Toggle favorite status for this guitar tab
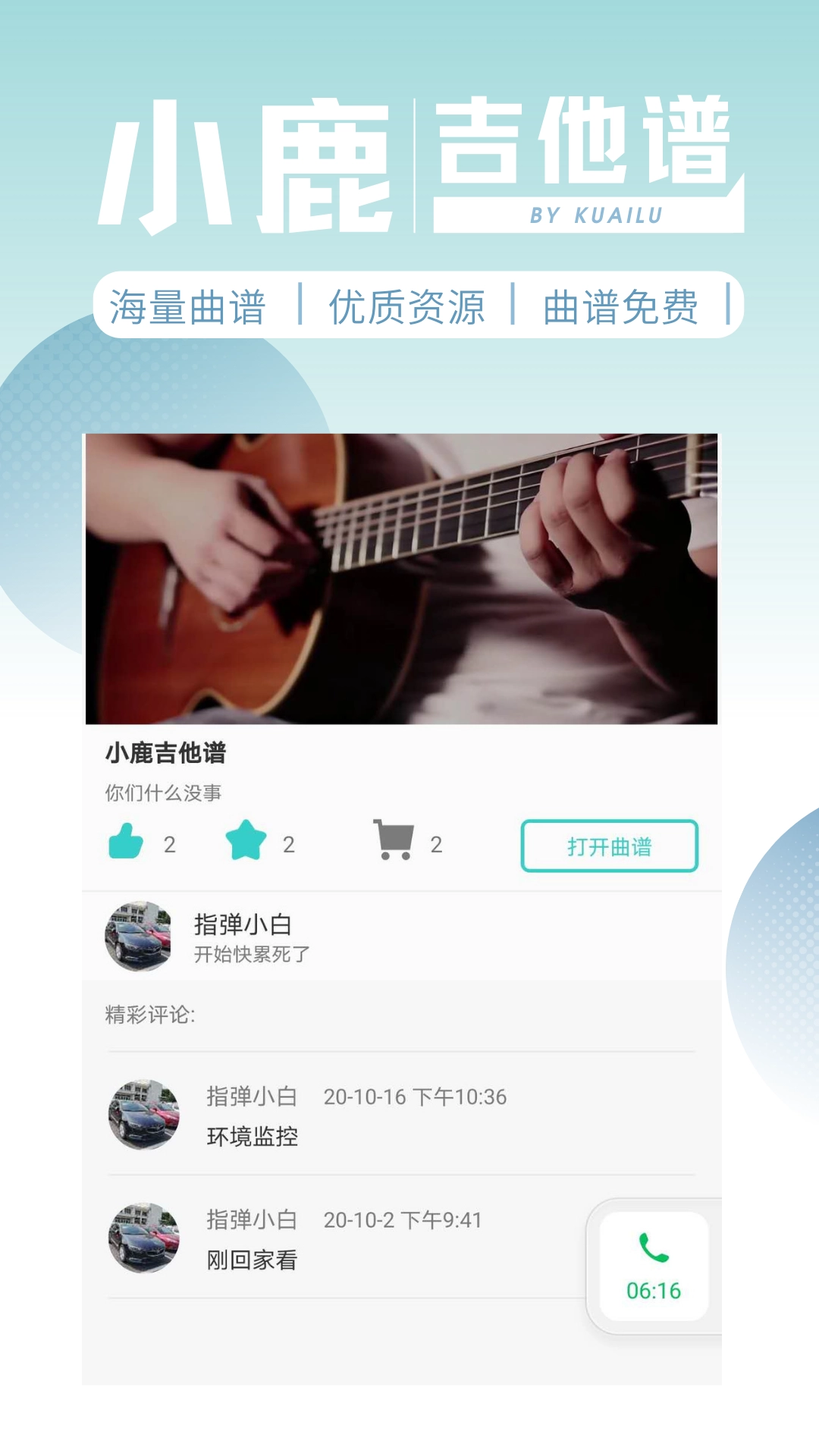 coord(244,840)
